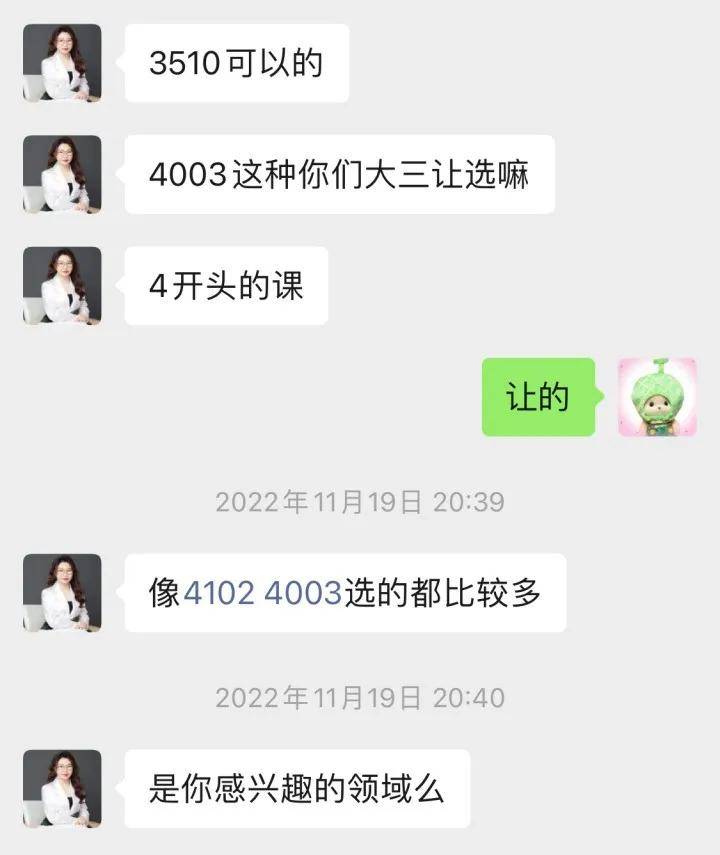Open the blue 4003 link after 4102
Viewport: 720px width, 855px height.
pyautogui.click(x=303, y=593)
